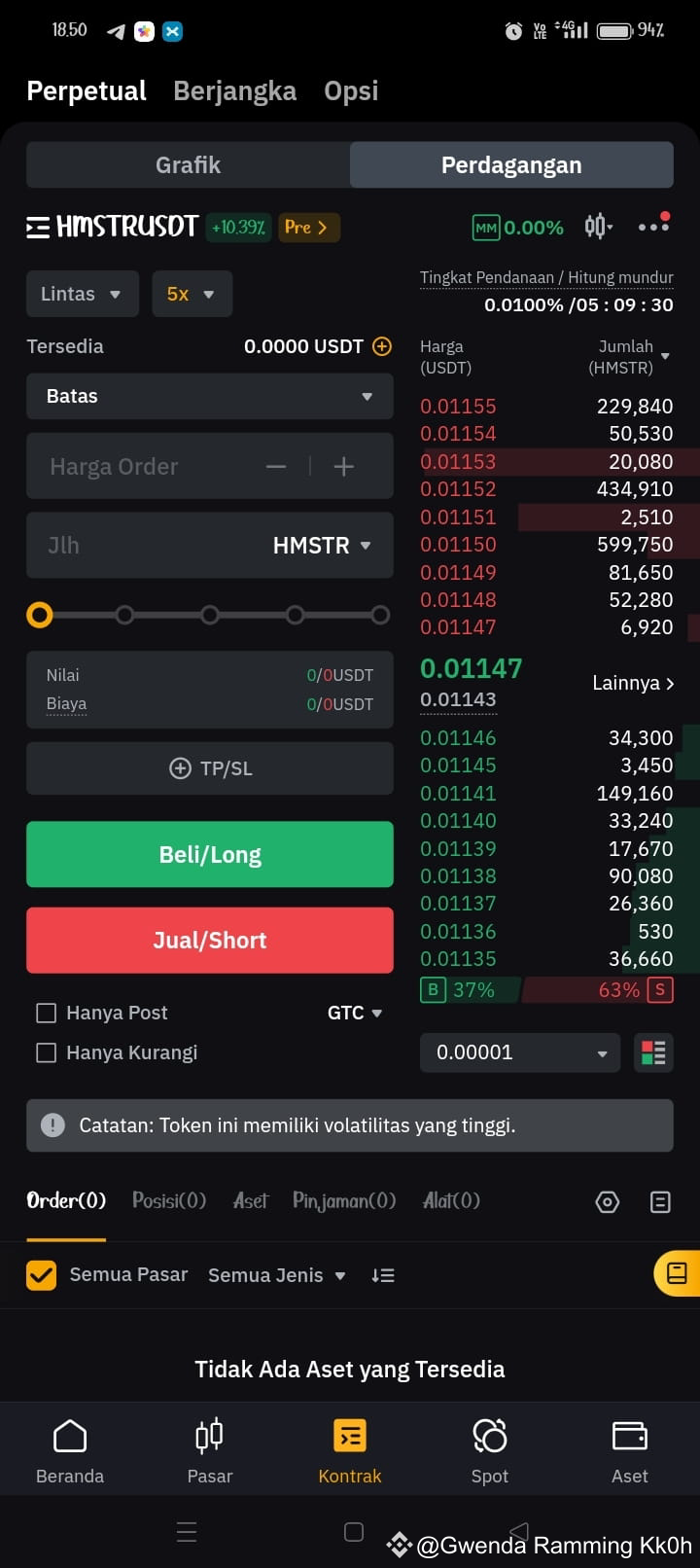Open the Posisi(0) tab
Viewport: 700px width, 1568px height.
(168, 1201)
